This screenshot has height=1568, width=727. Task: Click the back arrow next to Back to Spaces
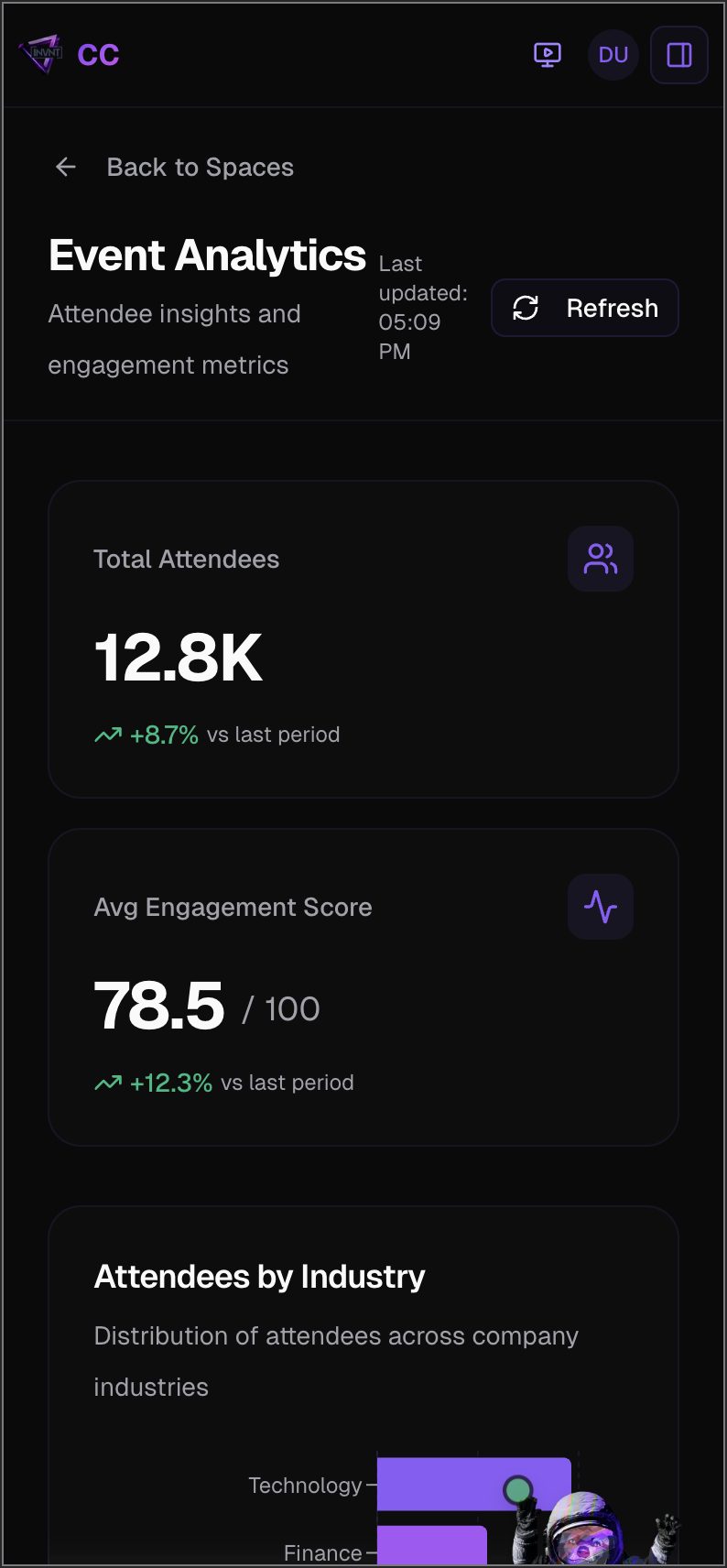[x=65, y=167]
